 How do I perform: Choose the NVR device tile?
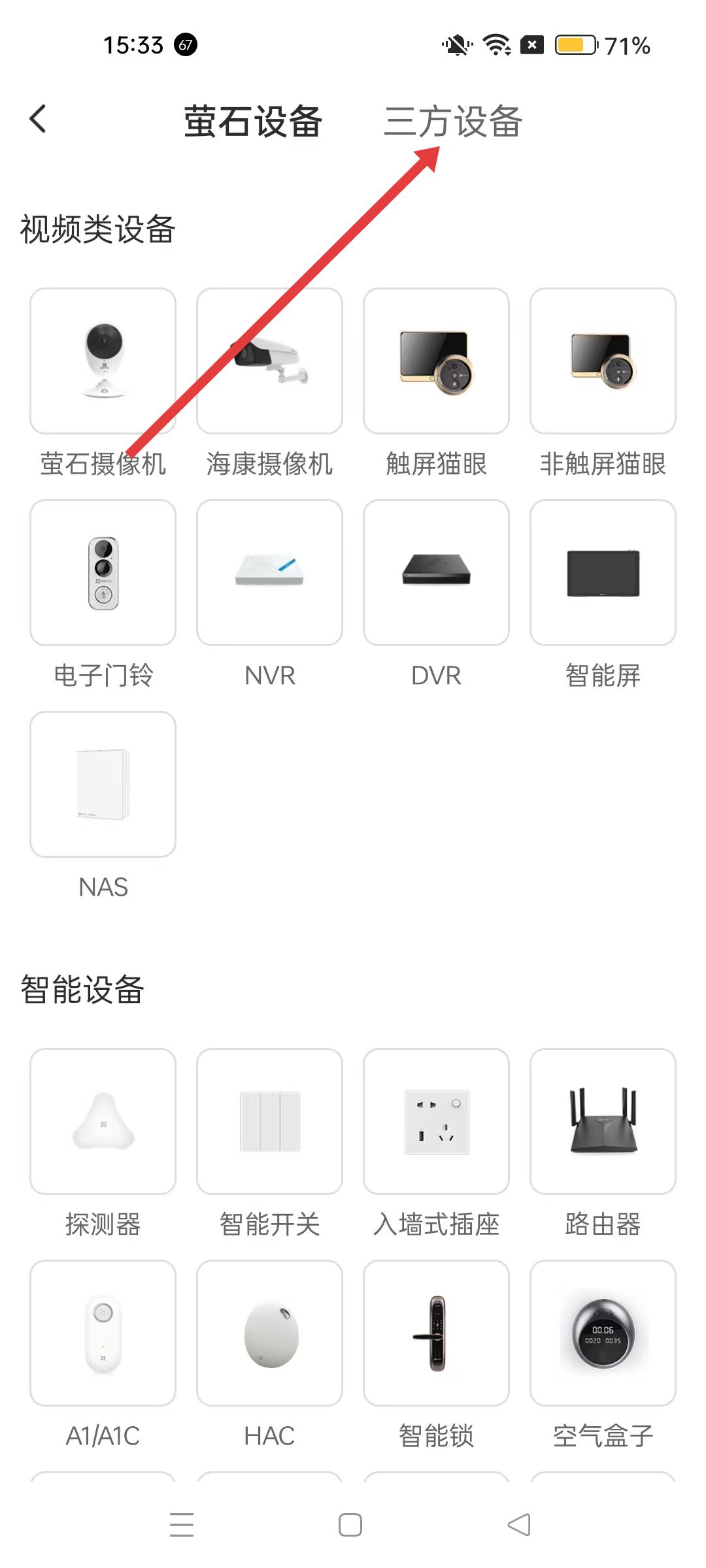coord(269,573)
